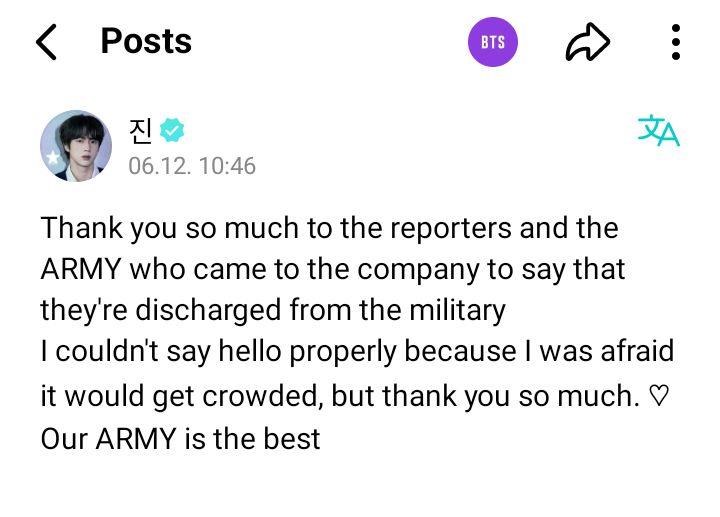The height and width of the screenshot is (517, 720).
Task: Open the BTS community badge
Action: pos(493,42)
